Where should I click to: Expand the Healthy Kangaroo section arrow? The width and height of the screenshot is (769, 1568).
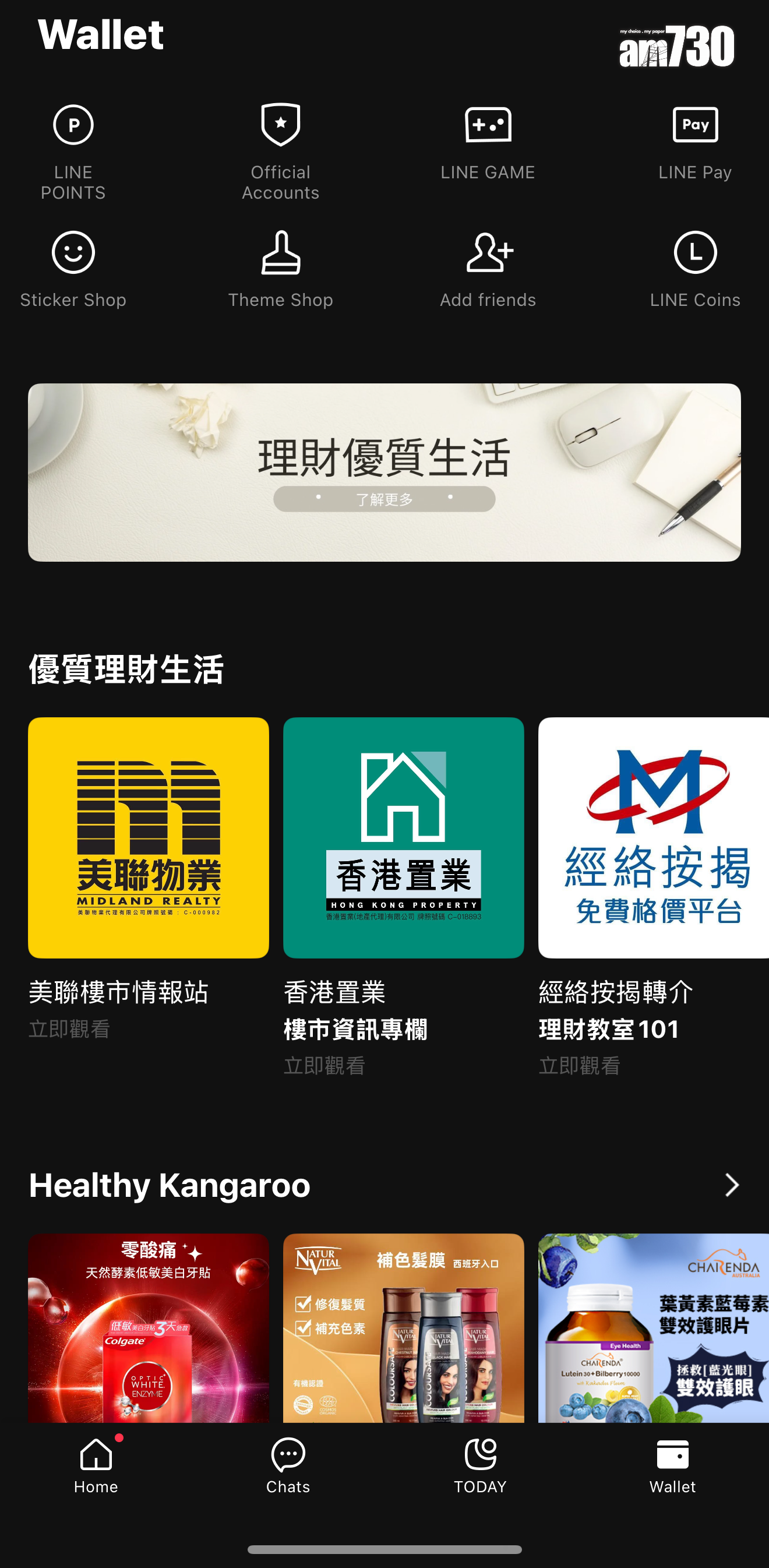(731, 1185)
